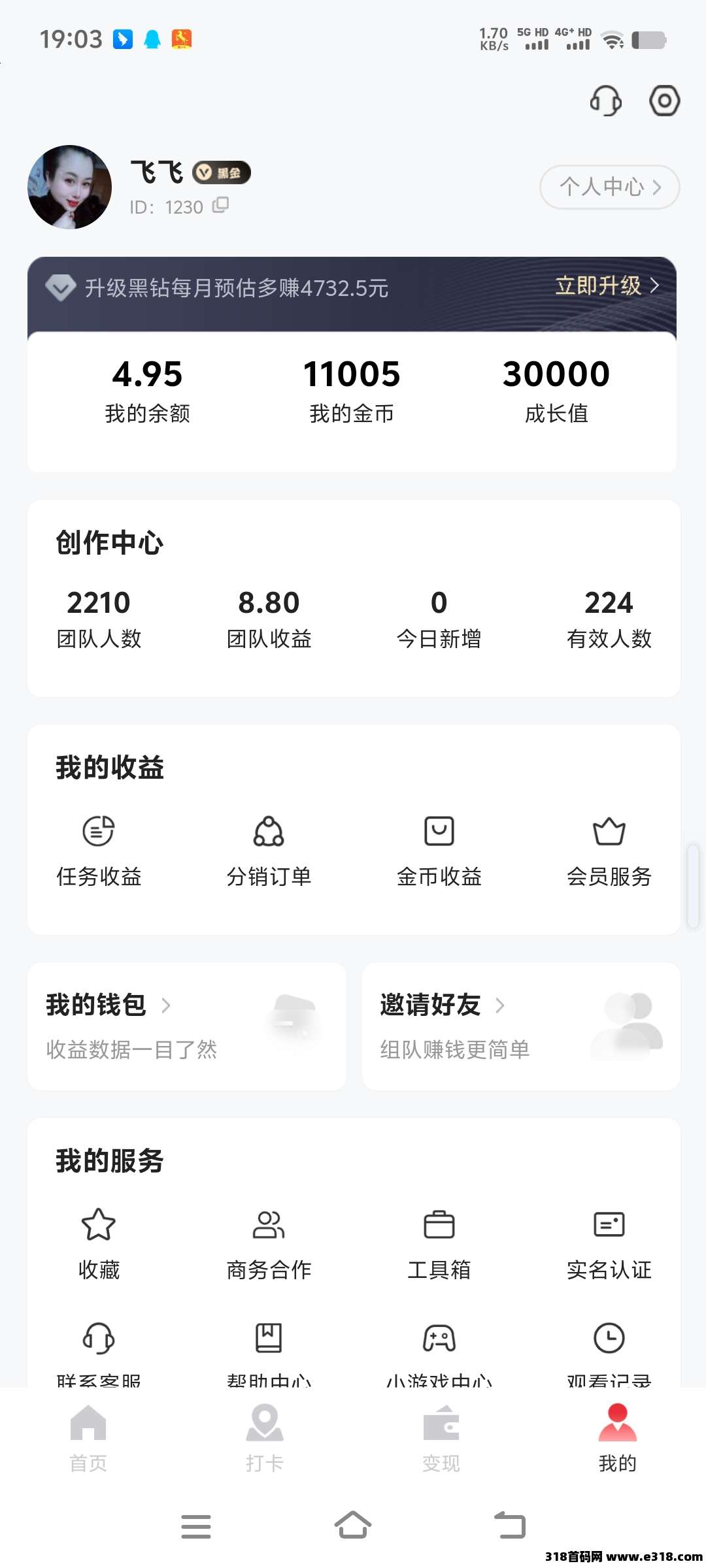This screenshot has width=706, height=1568.
Task: Open the settings gear icon
Action: [x=664, y=101]
